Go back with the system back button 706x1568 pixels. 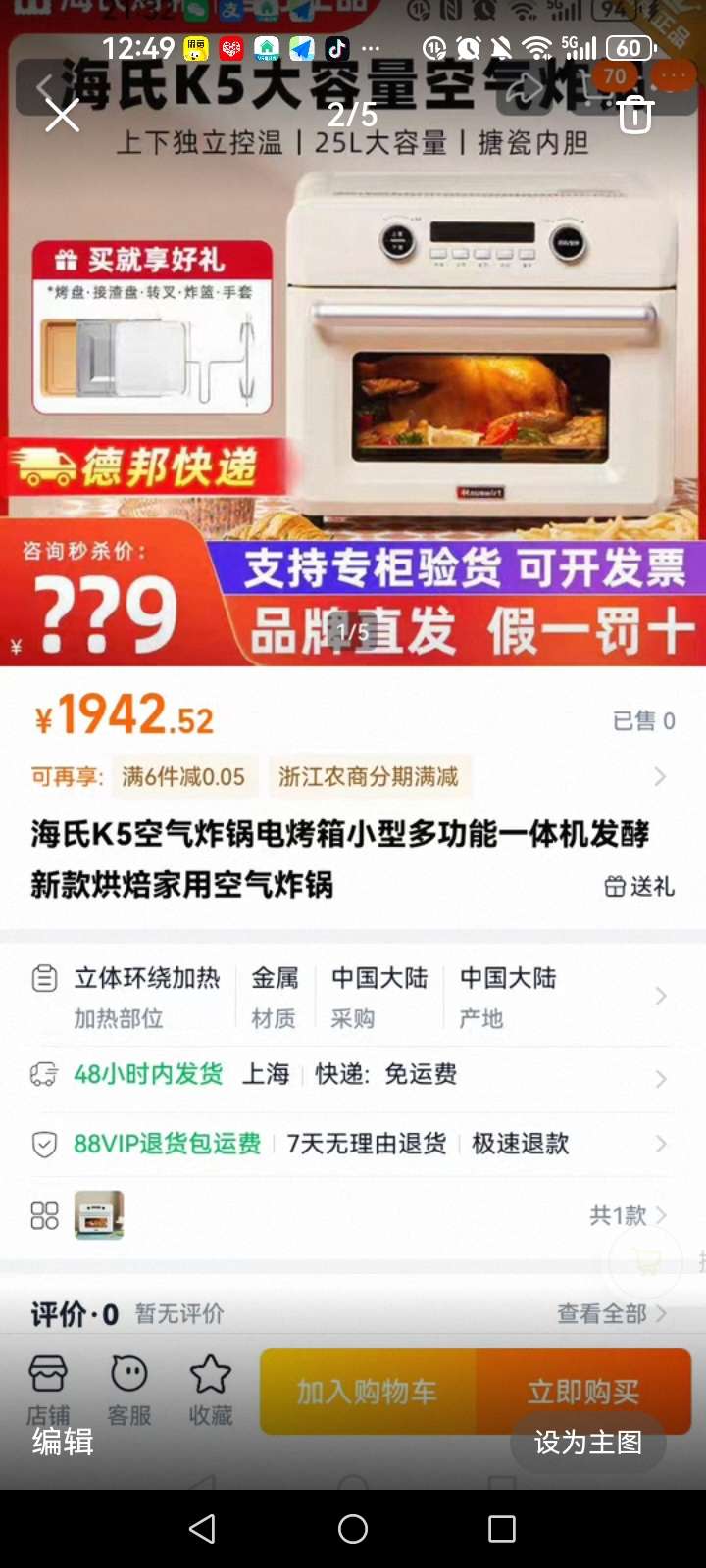click(202, 1529)
